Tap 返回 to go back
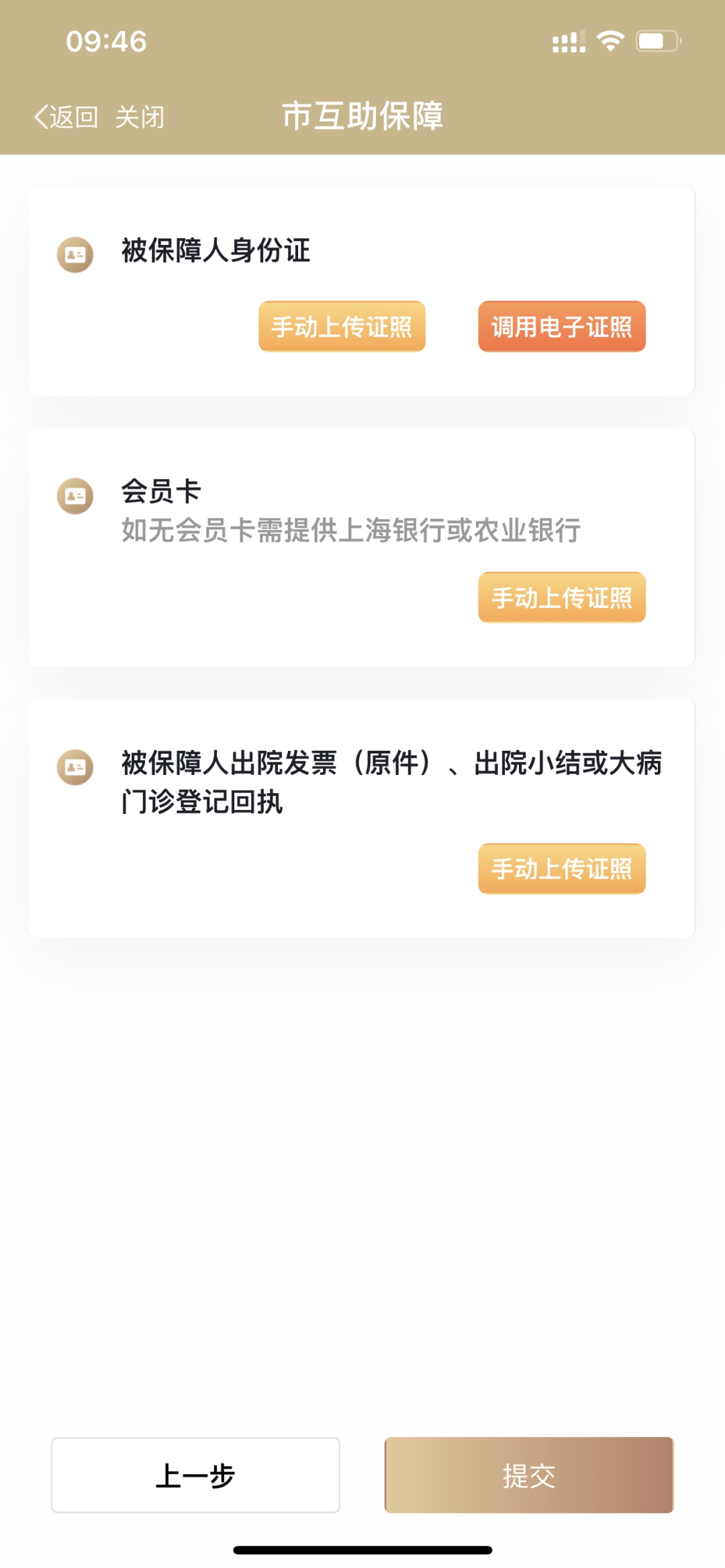725x1568 pixels. pos(66,117)
